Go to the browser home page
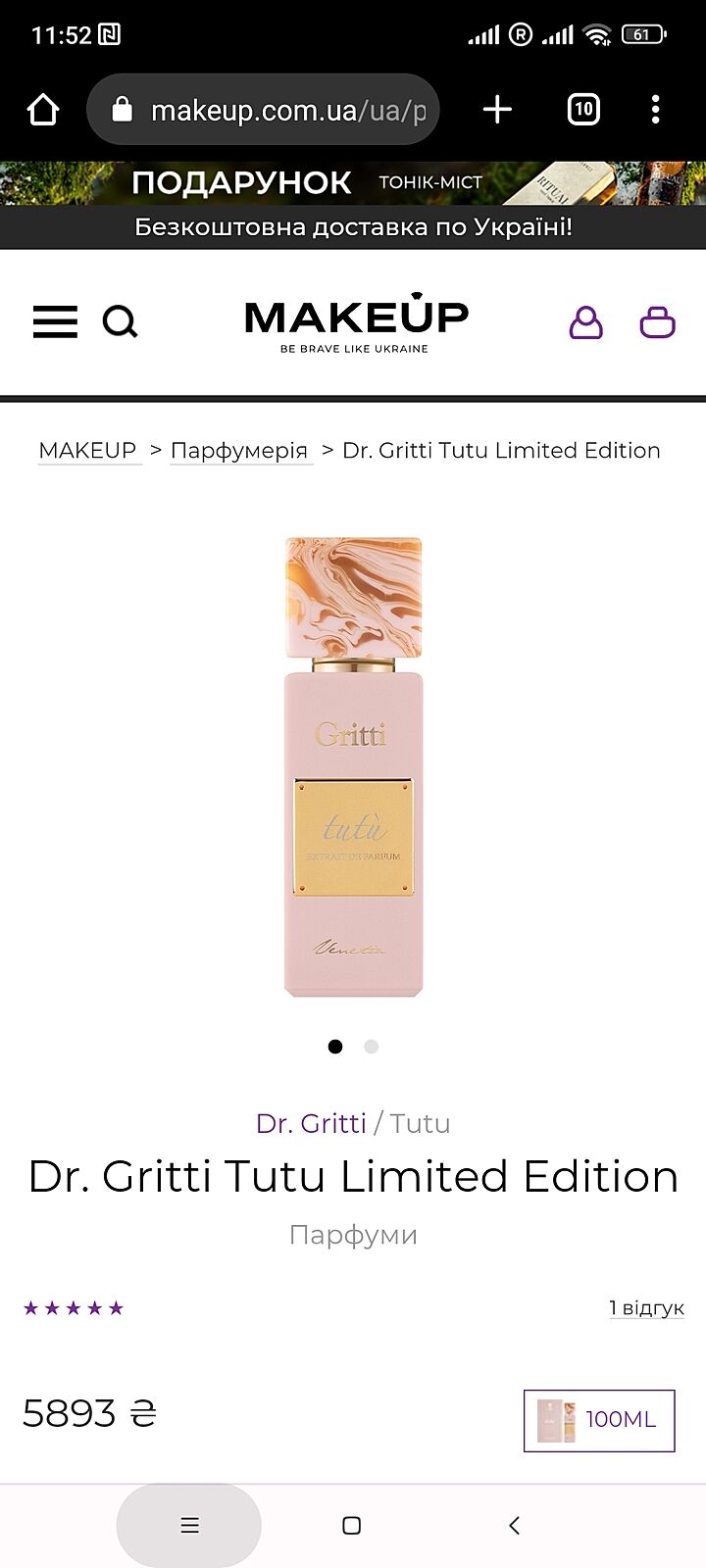The width and height of the screenshot is (706, 1568). pyautogui.click(x=43, y=110)
